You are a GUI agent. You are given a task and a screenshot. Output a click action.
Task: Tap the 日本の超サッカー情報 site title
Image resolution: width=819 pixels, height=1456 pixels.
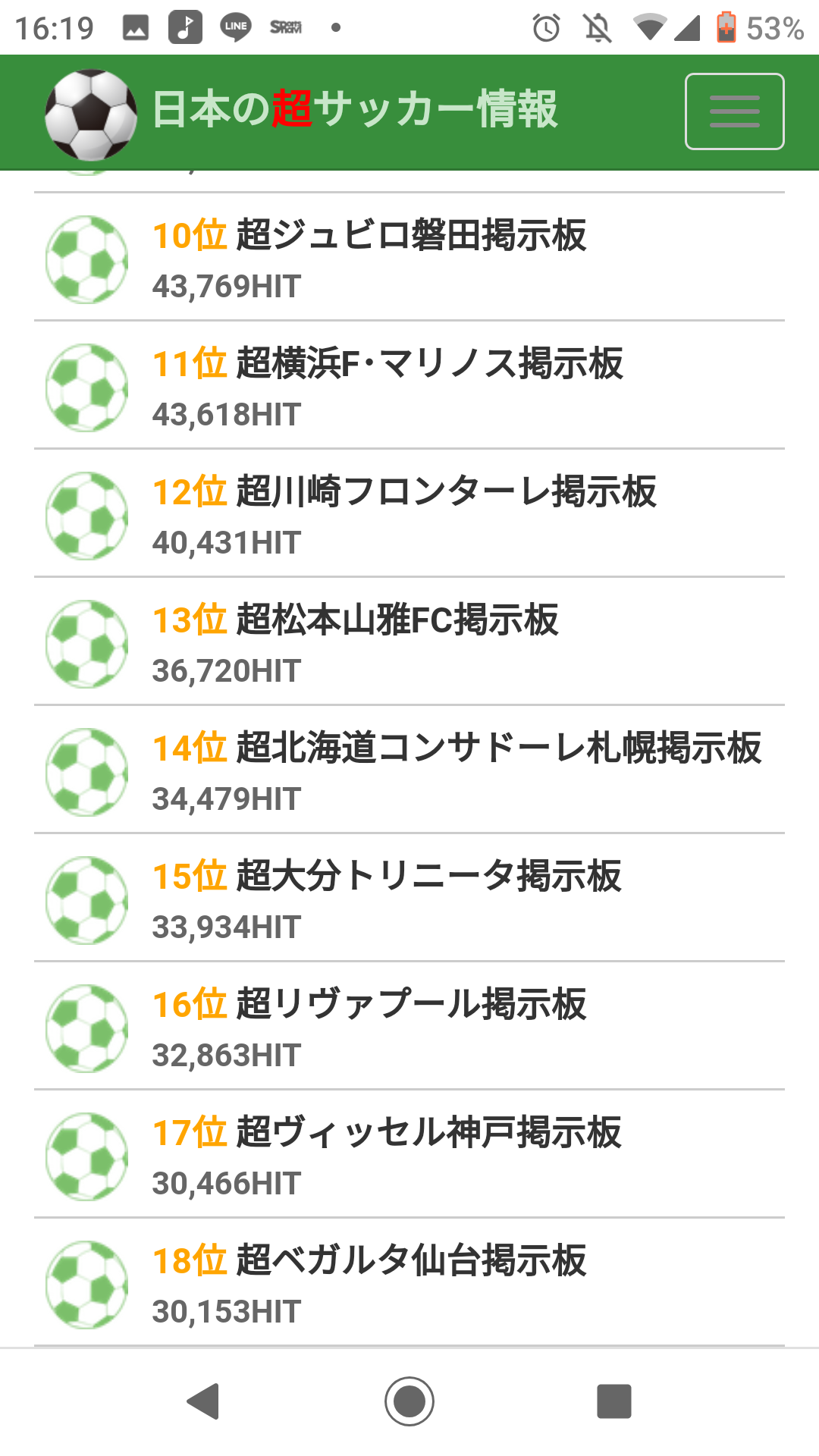coord(354,109)
